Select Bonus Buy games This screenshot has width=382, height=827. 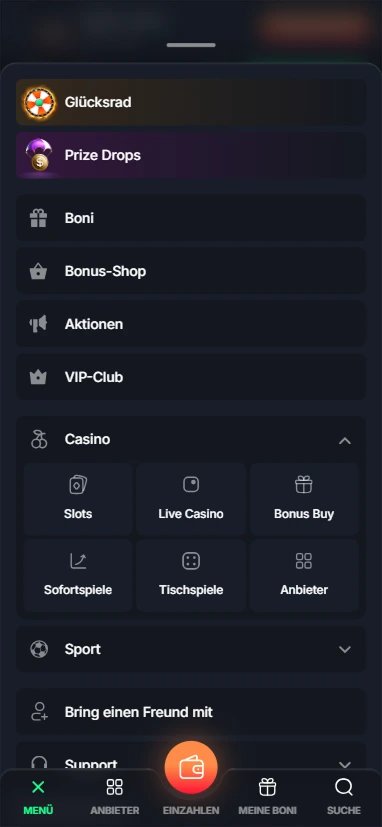304,499
